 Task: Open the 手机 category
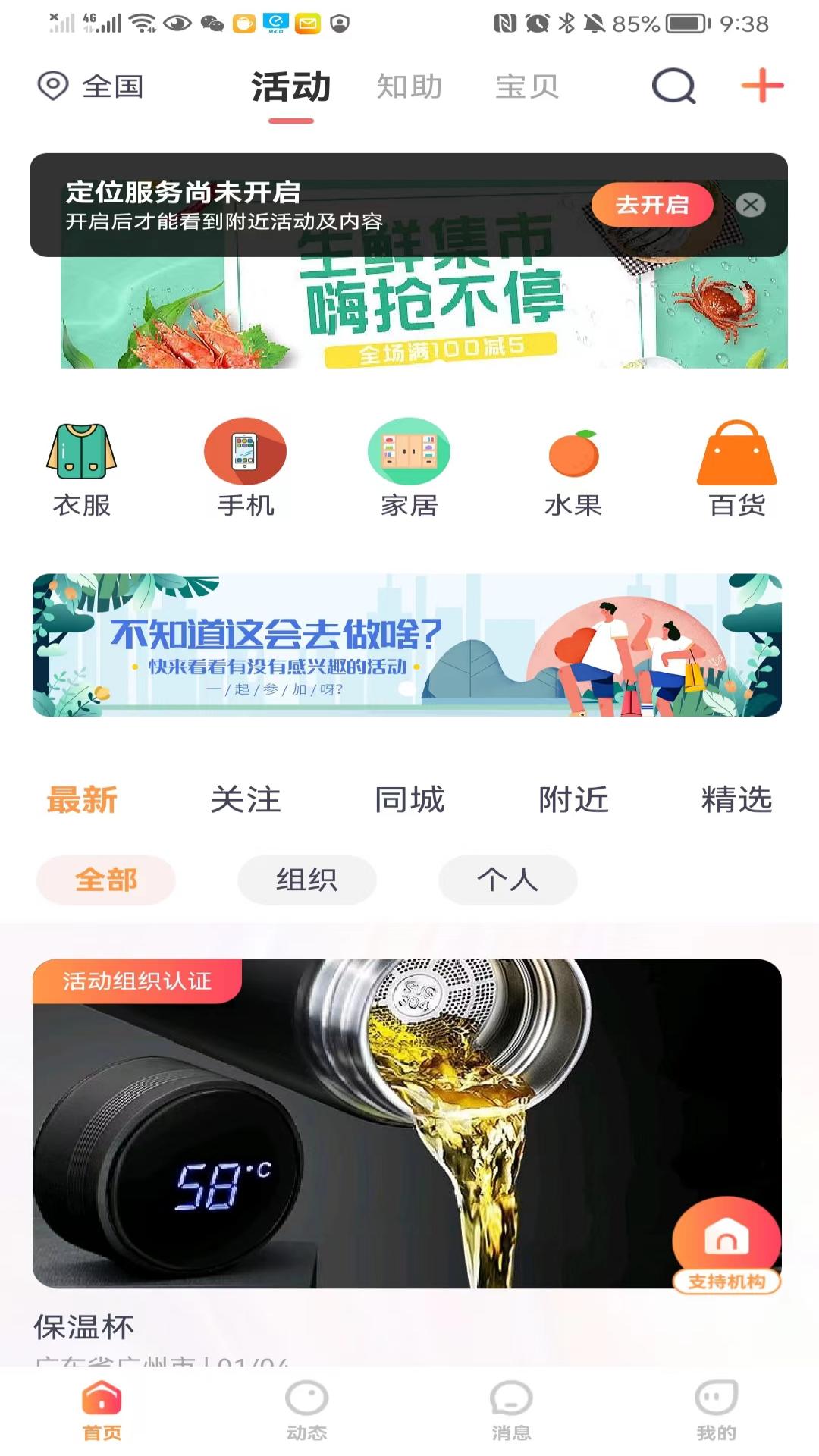coord(245,469)
